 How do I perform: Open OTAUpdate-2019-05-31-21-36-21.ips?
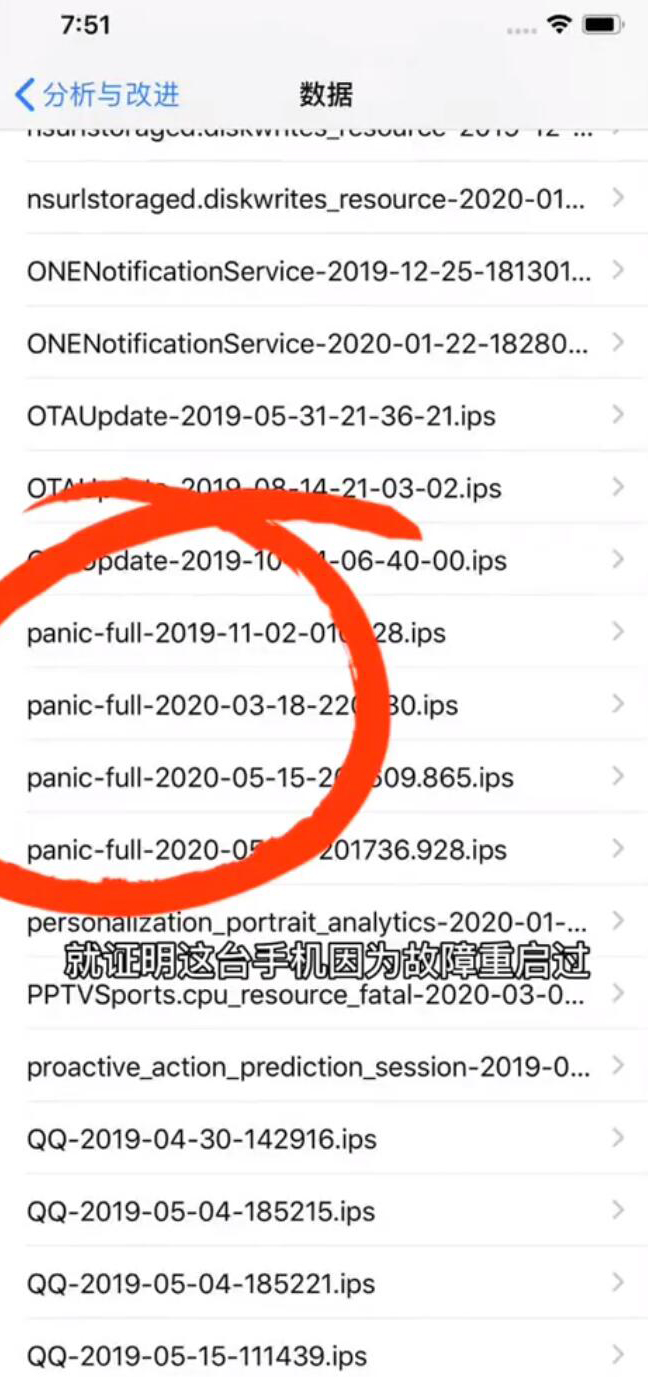pyautogui.click(x=324, y=415)
